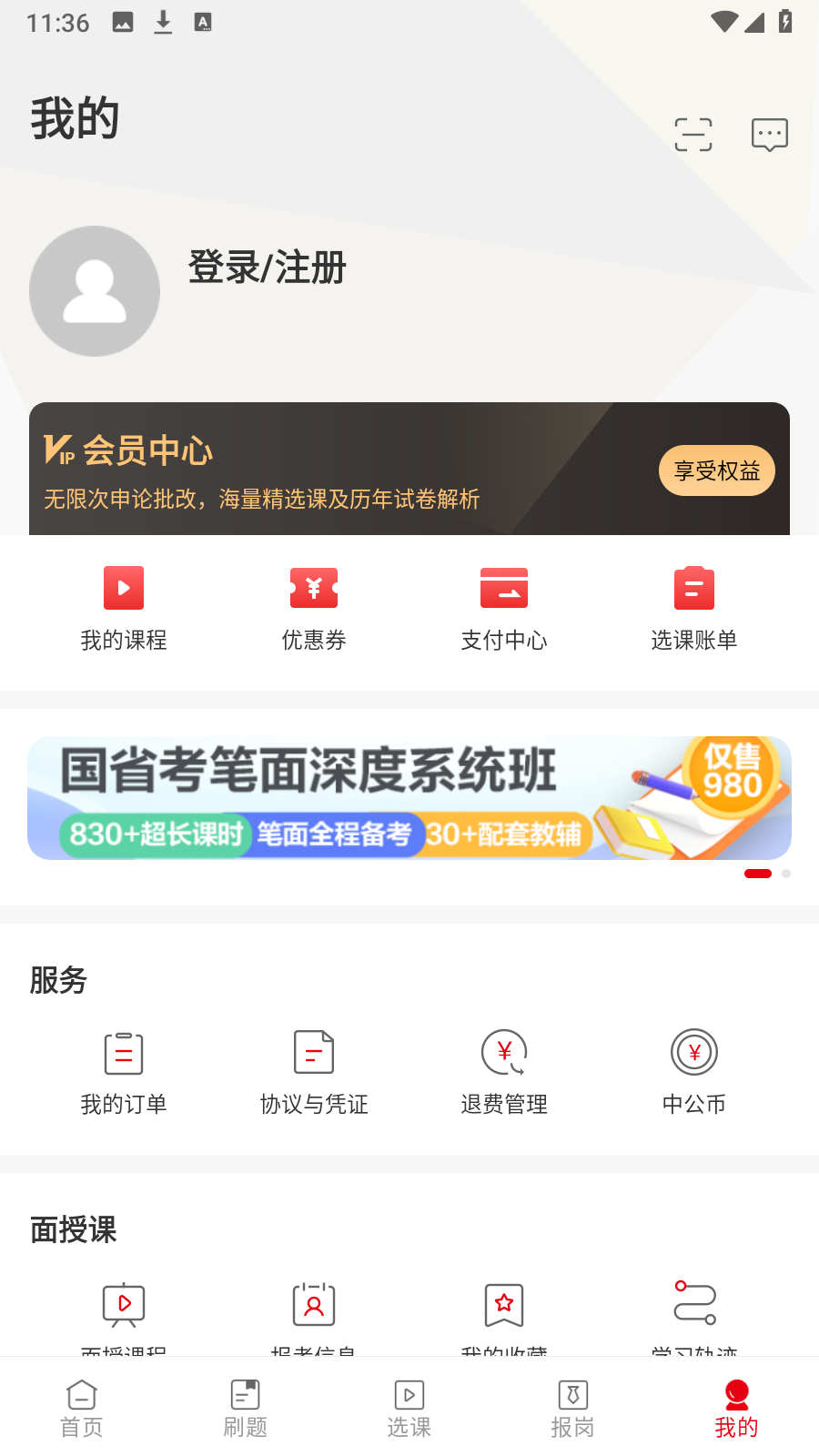This screenshot has height=1456, width=819.
Task: Switch to the 刷题 tab
Action: pyautogui.click(x=246, y=1409)
